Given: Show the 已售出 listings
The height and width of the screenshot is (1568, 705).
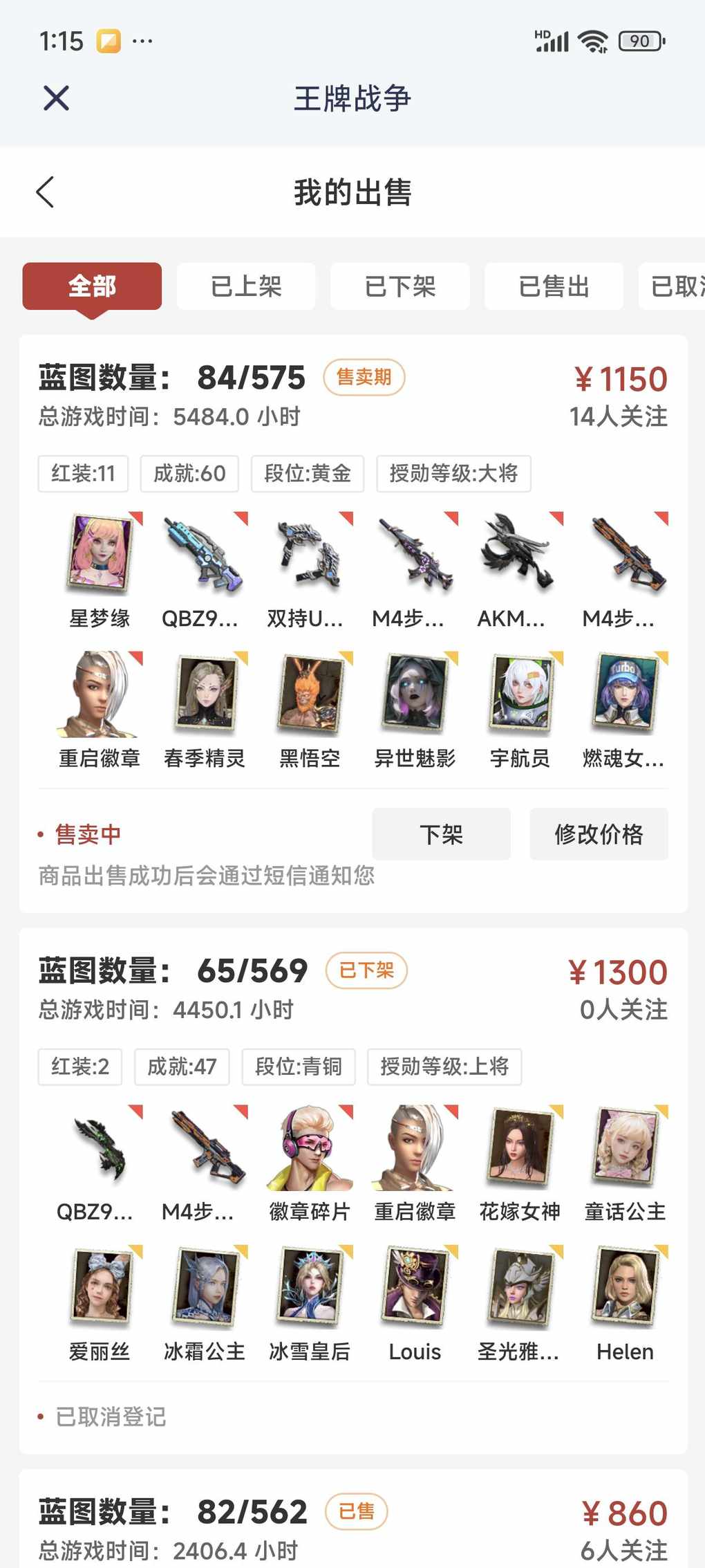Looking at the screenshot, I should coord(554,286).
